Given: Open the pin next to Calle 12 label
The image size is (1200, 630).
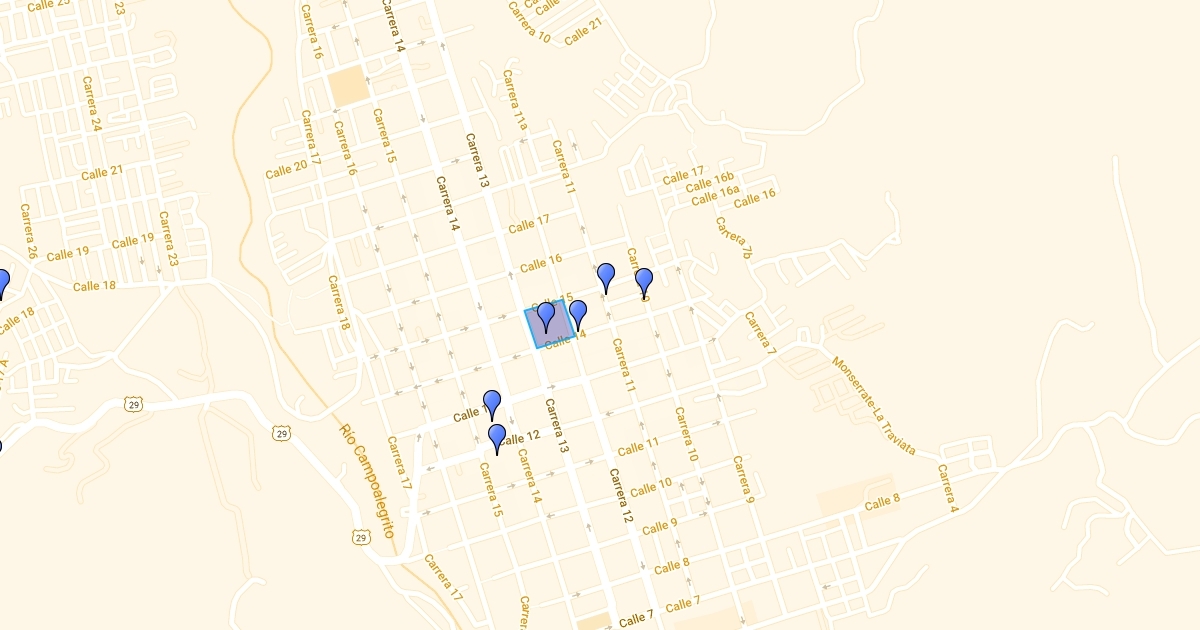Looking at the screenshot, I should pos(497,438).
